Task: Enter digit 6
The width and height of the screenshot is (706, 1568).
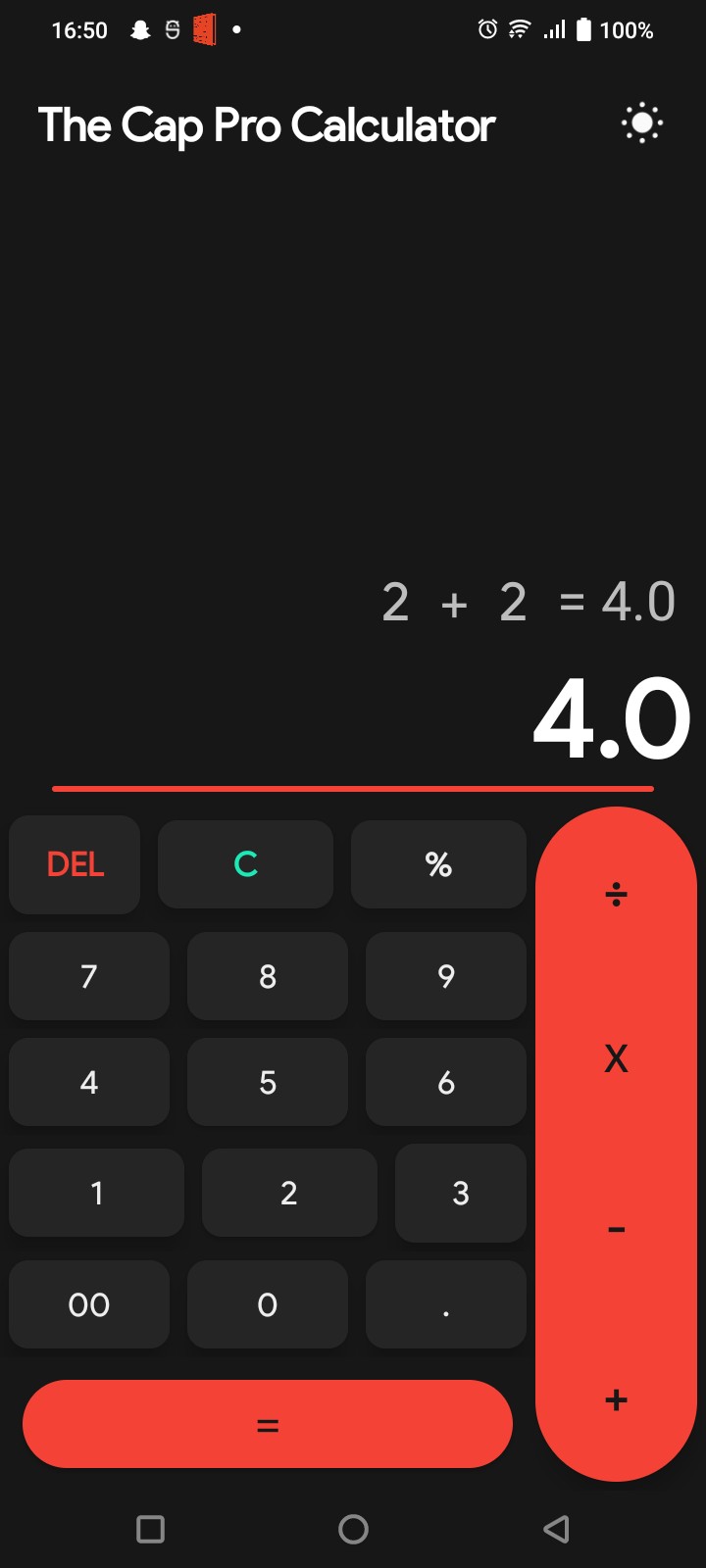Action: [x=446, y=1082]
